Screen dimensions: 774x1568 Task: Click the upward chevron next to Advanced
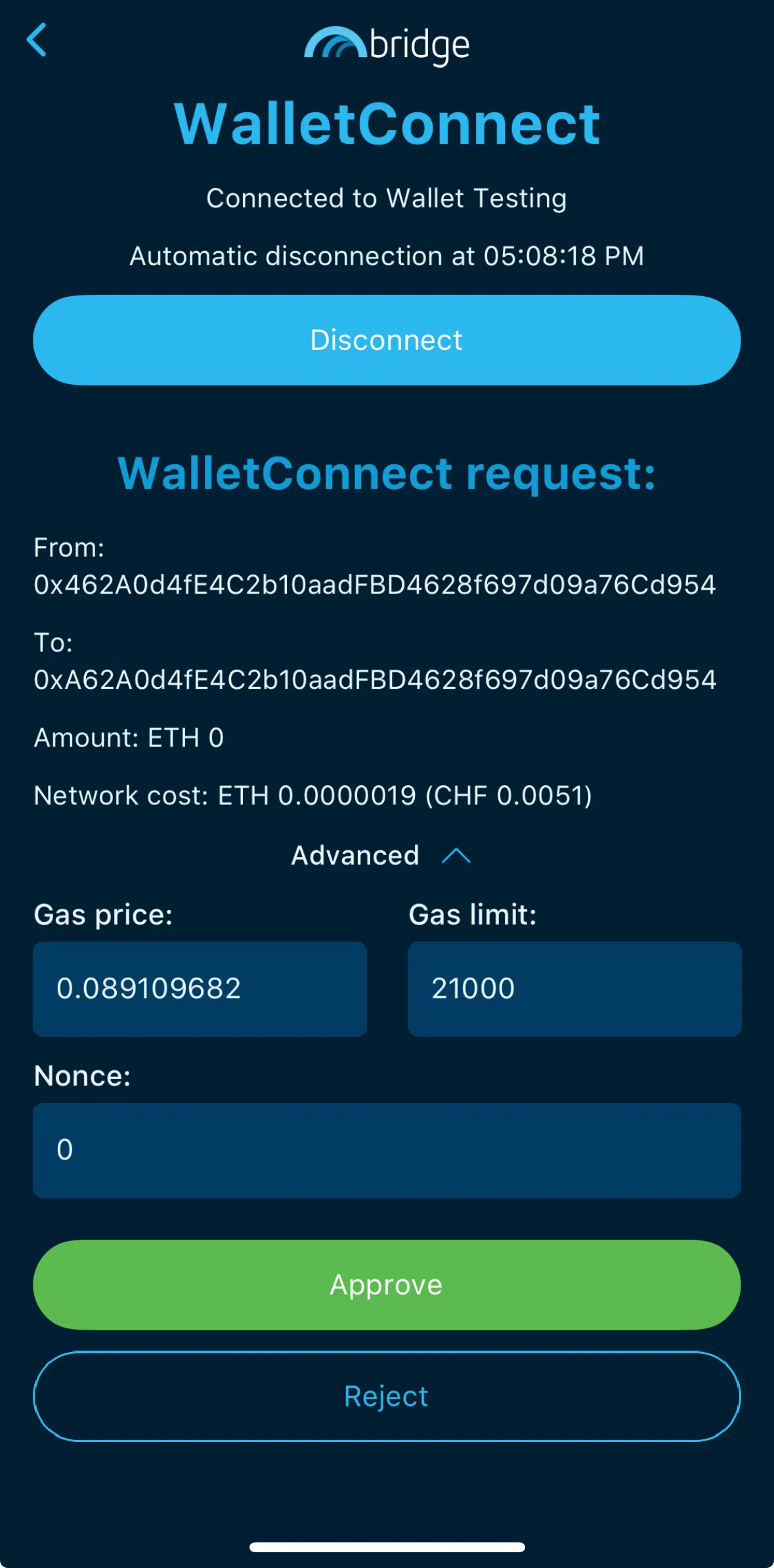457,855
